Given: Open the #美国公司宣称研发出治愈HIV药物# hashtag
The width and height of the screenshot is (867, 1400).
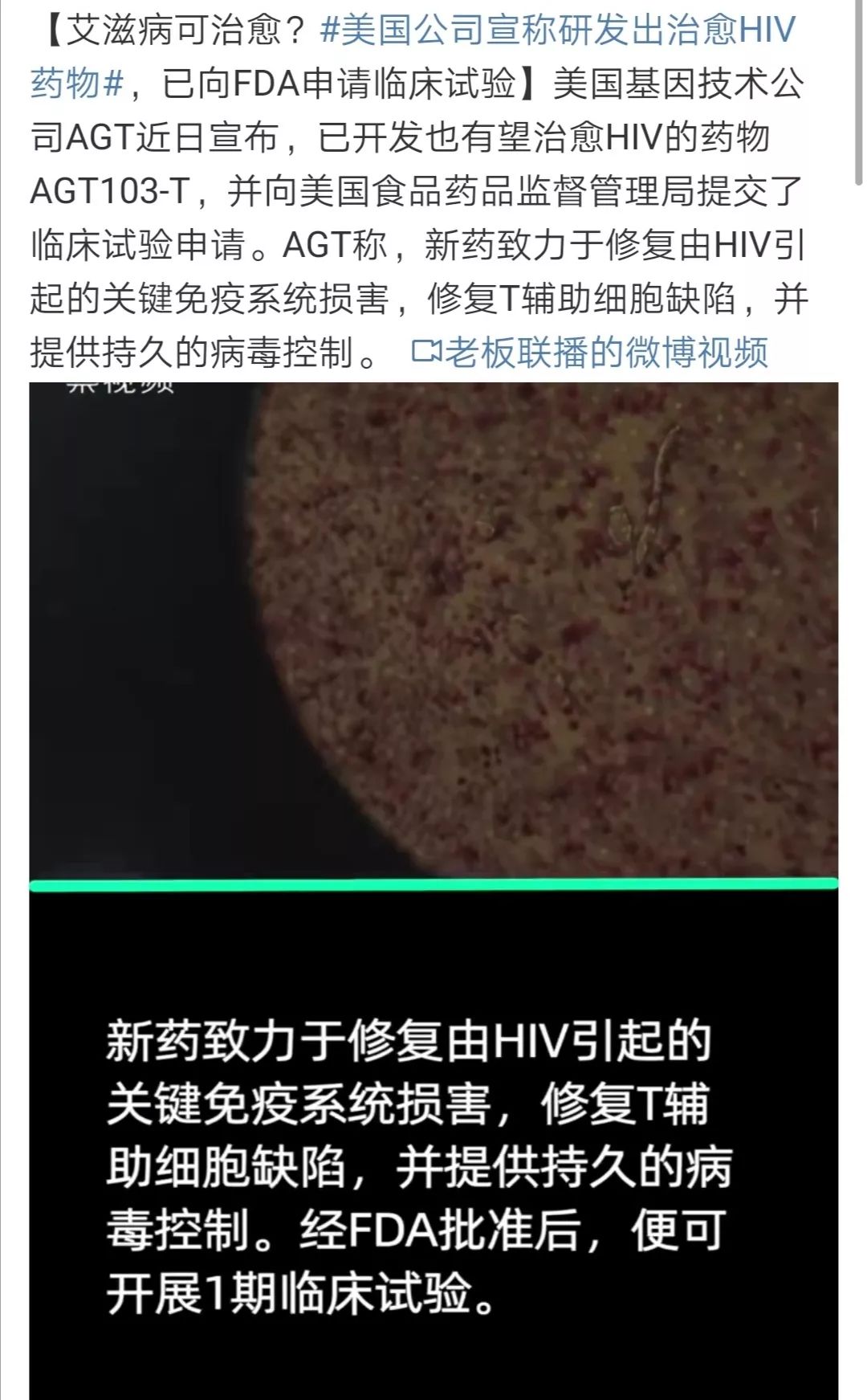Looking at the screenshot, I should [557, 32].
